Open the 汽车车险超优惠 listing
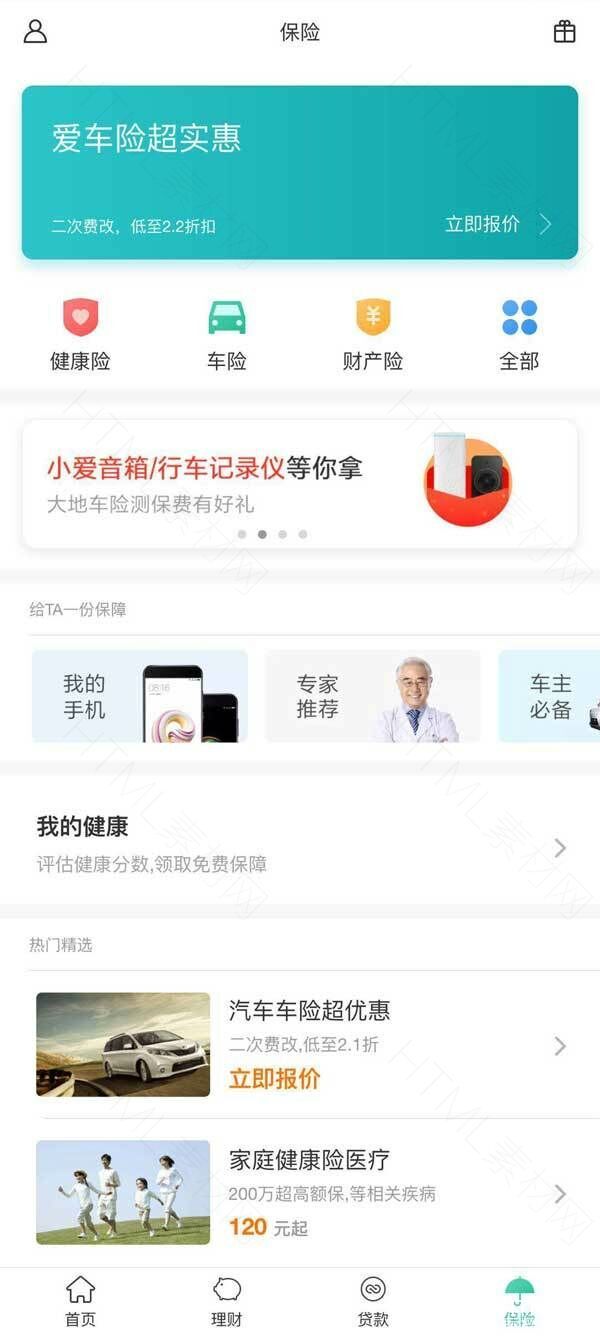600x1341 pixels. [299, 1044]
